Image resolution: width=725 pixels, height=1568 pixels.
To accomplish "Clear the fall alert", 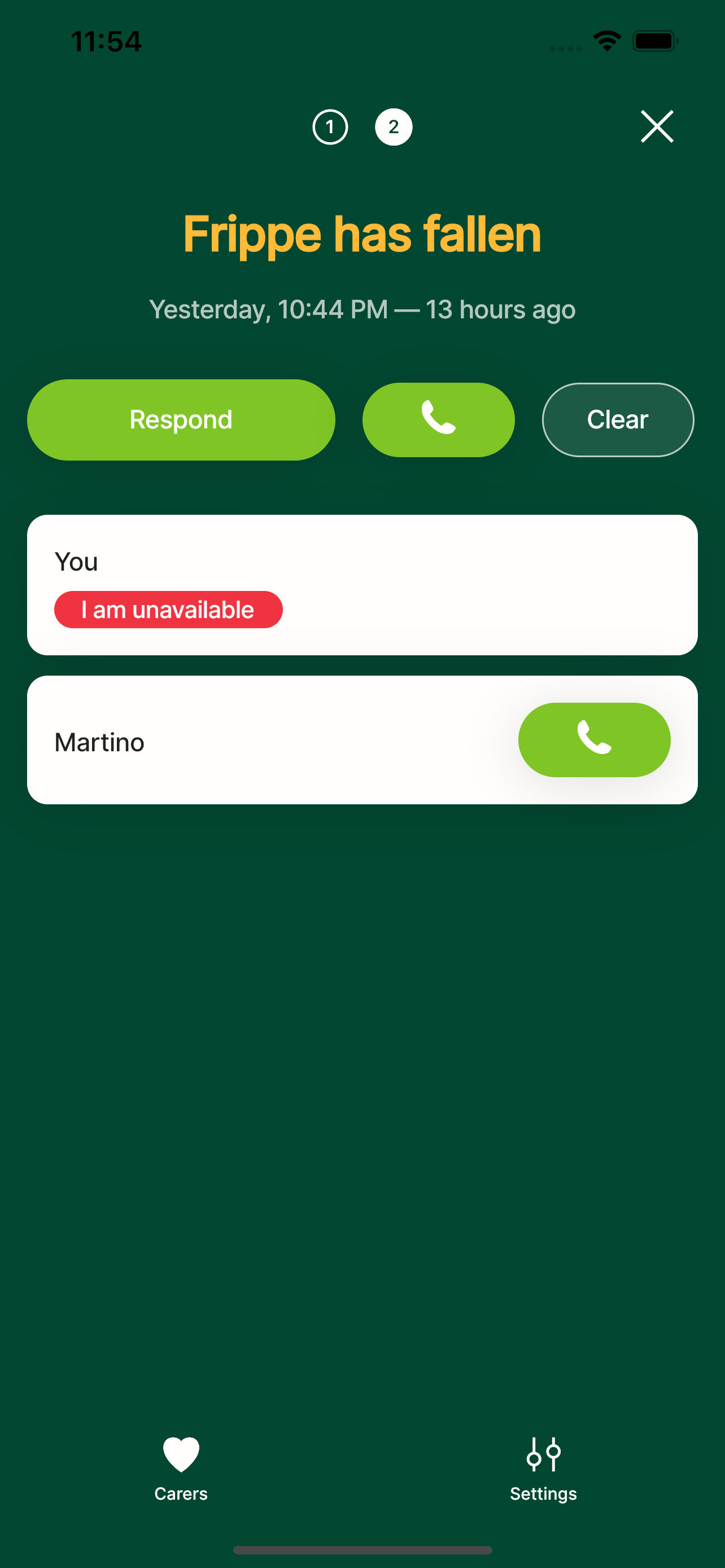I will [617, 419].
